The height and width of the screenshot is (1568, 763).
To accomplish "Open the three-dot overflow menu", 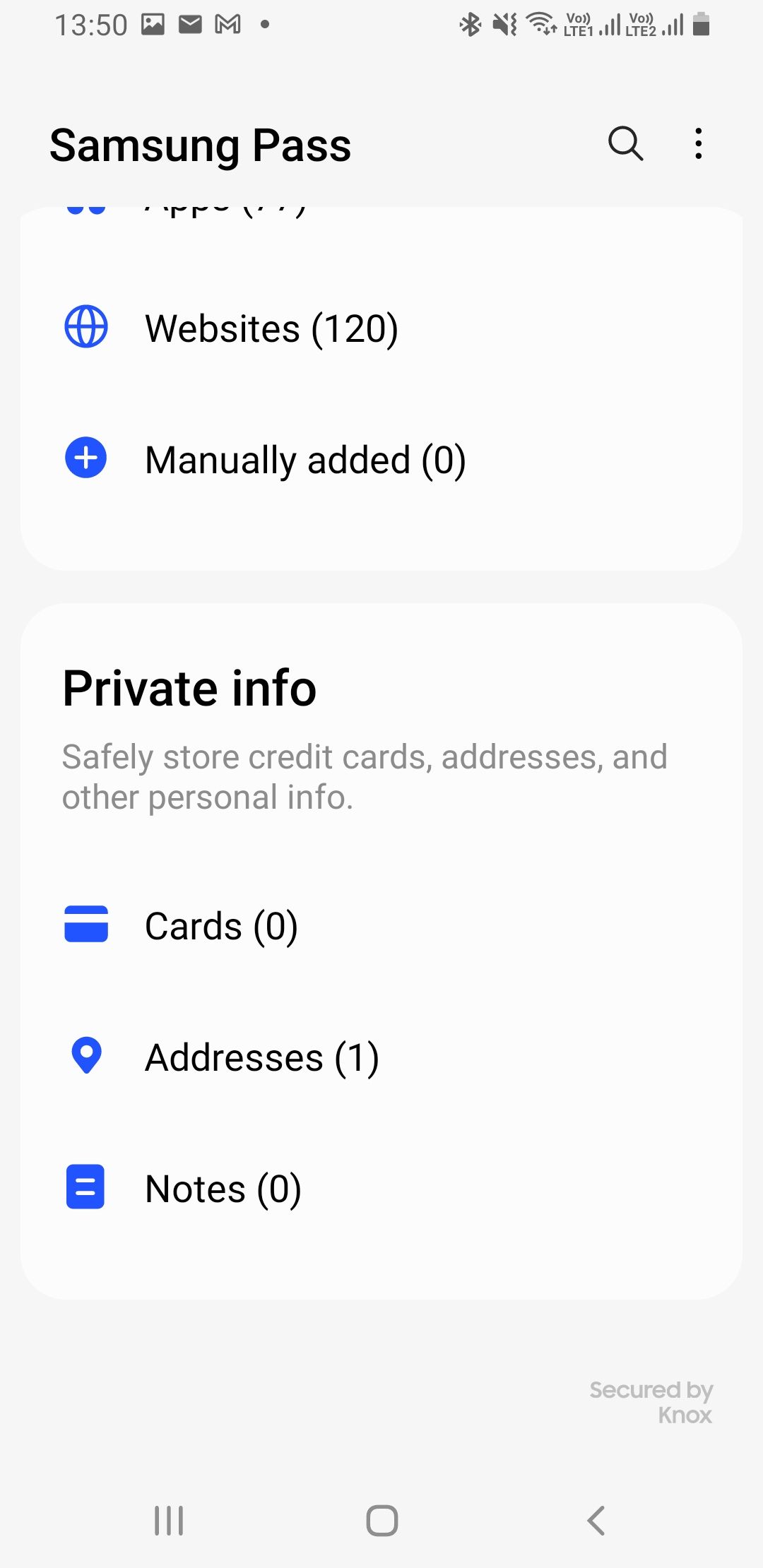I will [x=698, y=144].
